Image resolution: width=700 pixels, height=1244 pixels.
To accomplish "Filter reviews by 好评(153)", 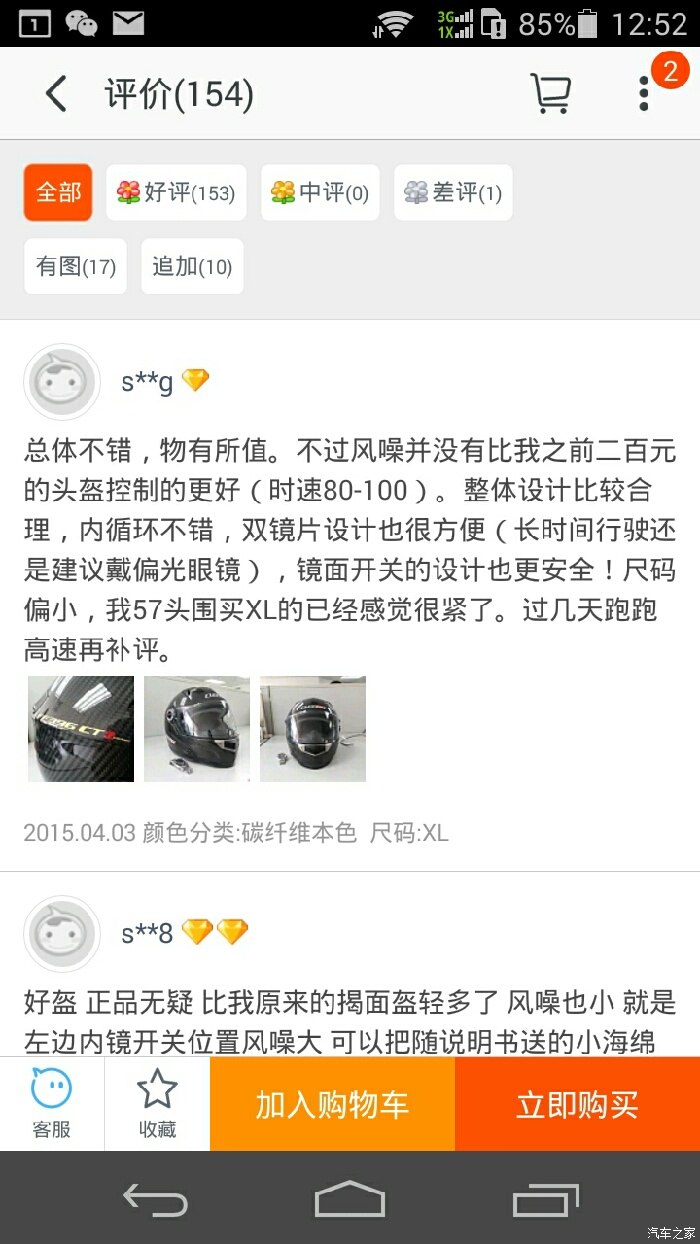I will pos(176,192).
